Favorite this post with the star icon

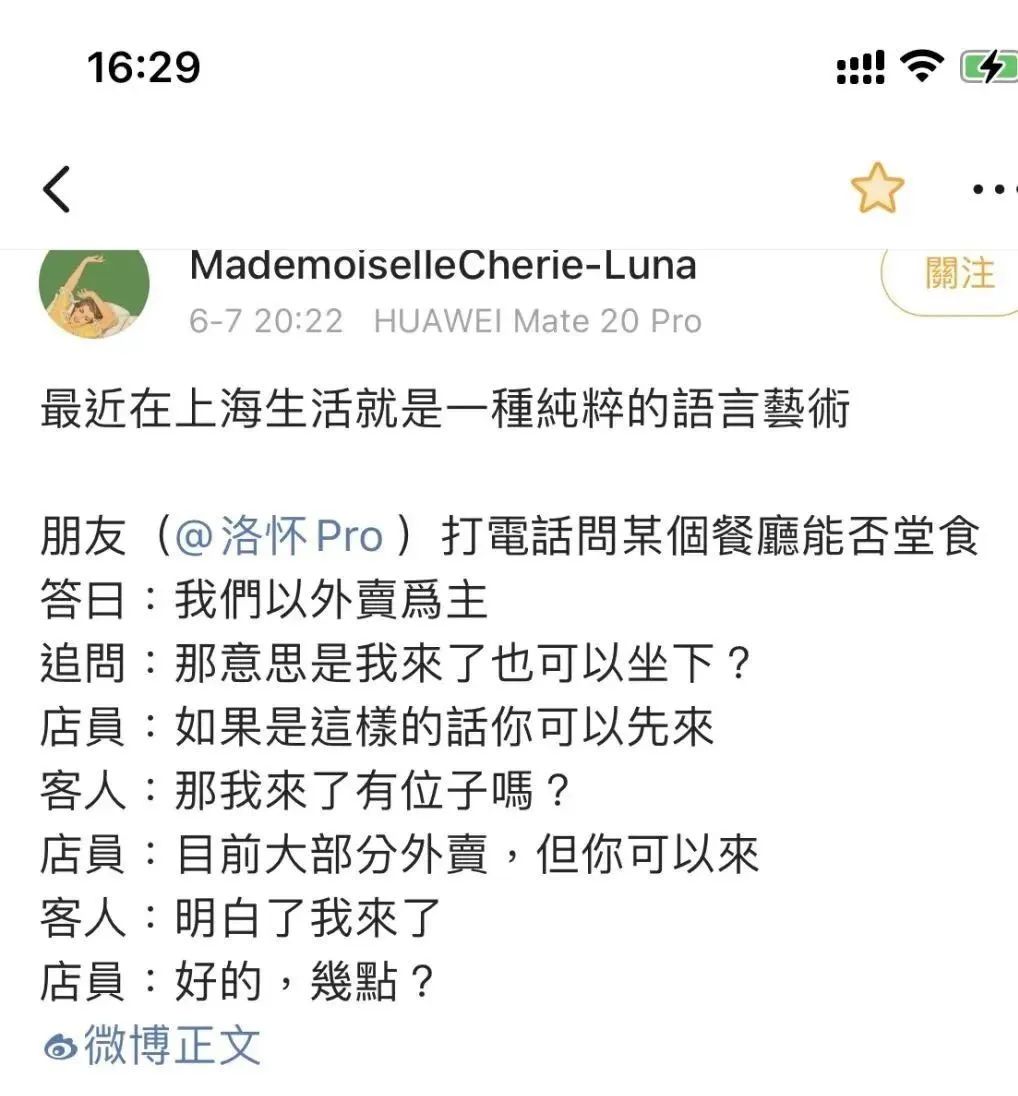tap(877, 188)
